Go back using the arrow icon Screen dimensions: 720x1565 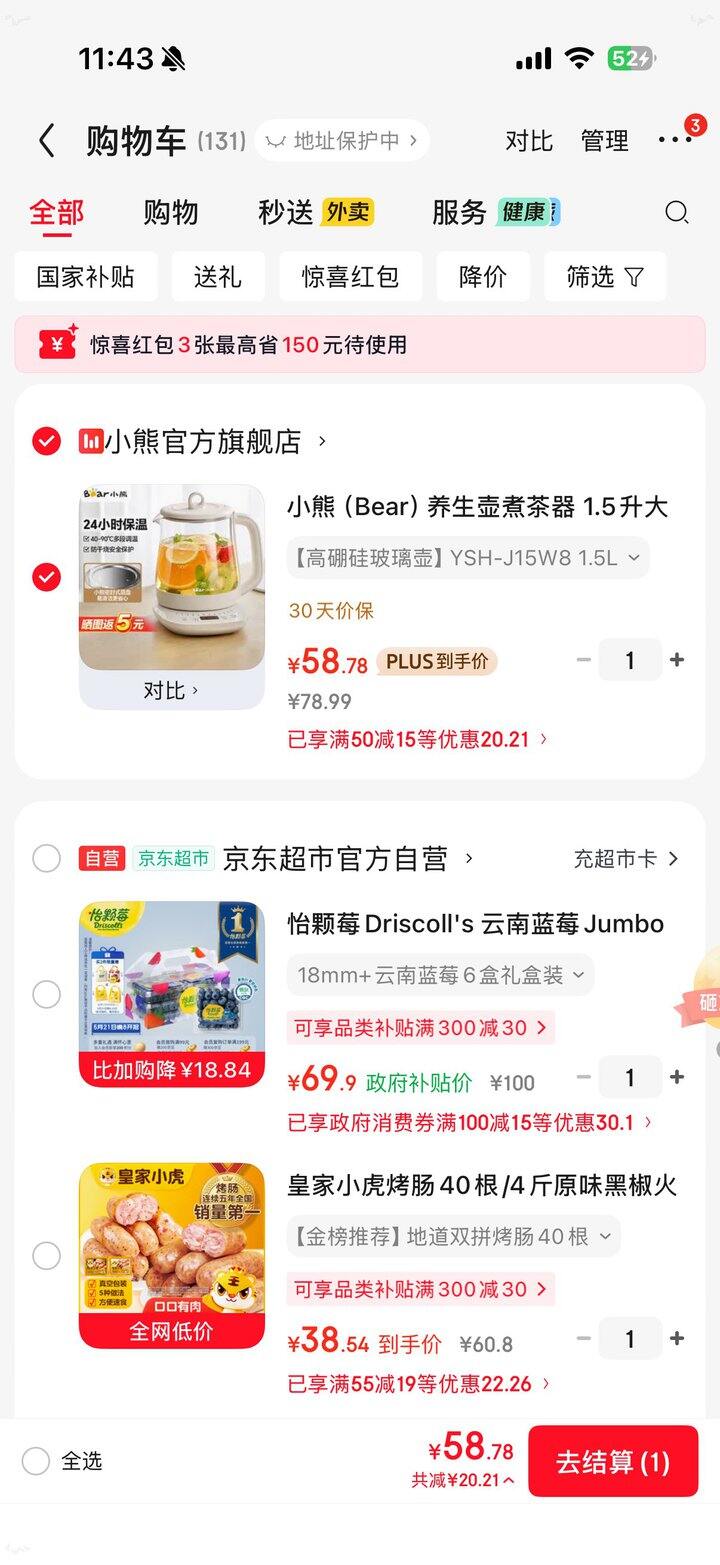click(46, 141)
